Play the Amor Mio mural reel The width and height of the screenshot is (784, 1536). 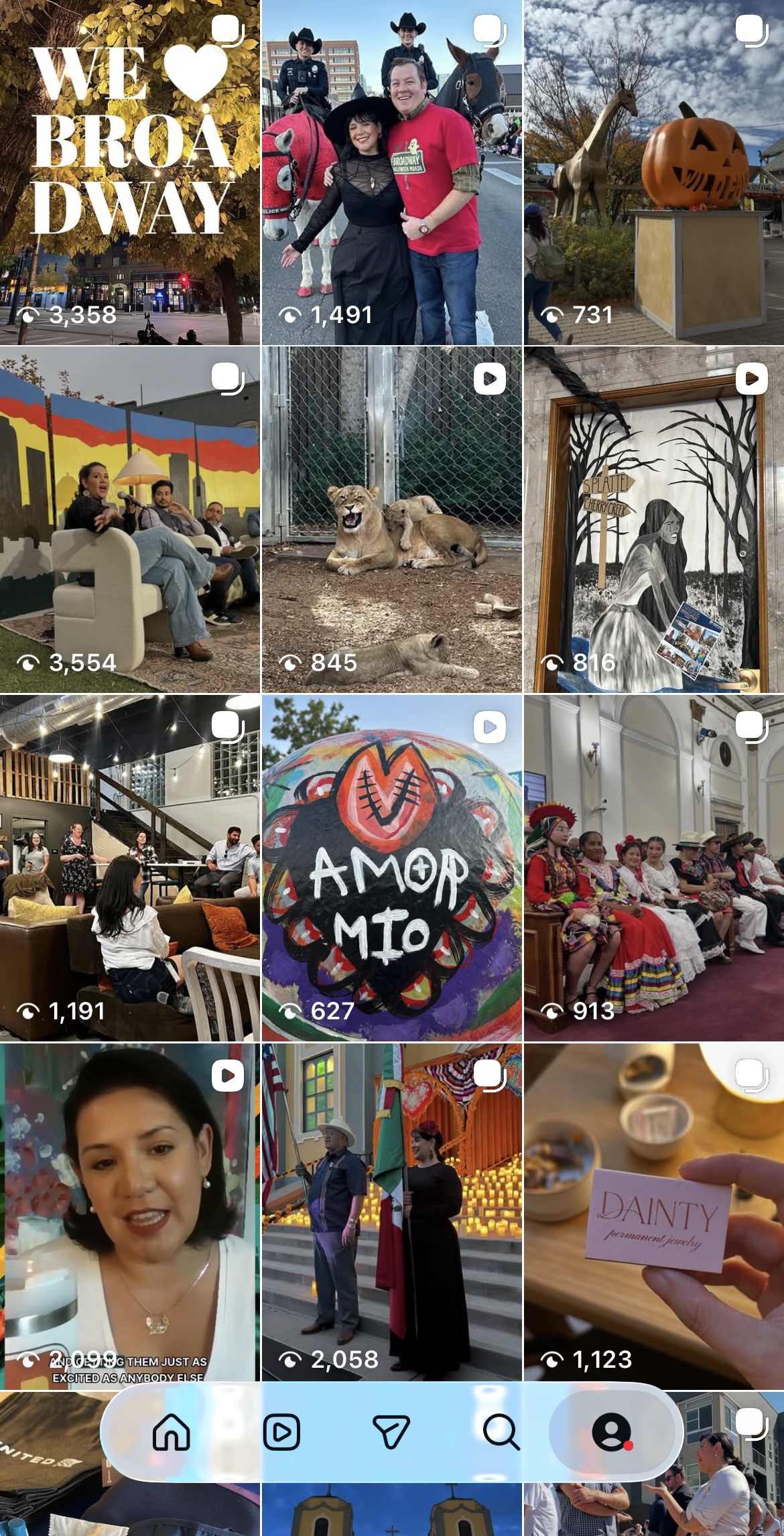[391, 868]
